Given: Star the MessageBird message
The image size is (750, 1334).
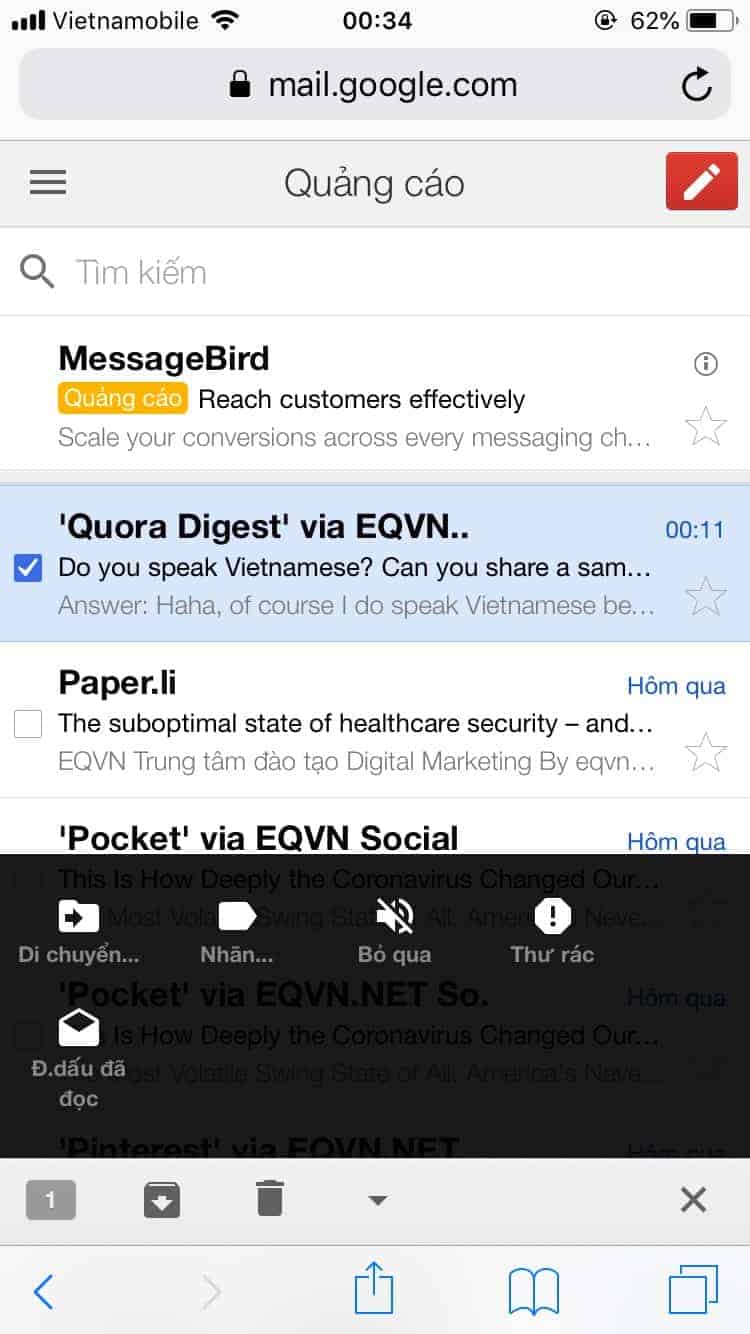Looking at the screenshot, I should coord(705,427).
